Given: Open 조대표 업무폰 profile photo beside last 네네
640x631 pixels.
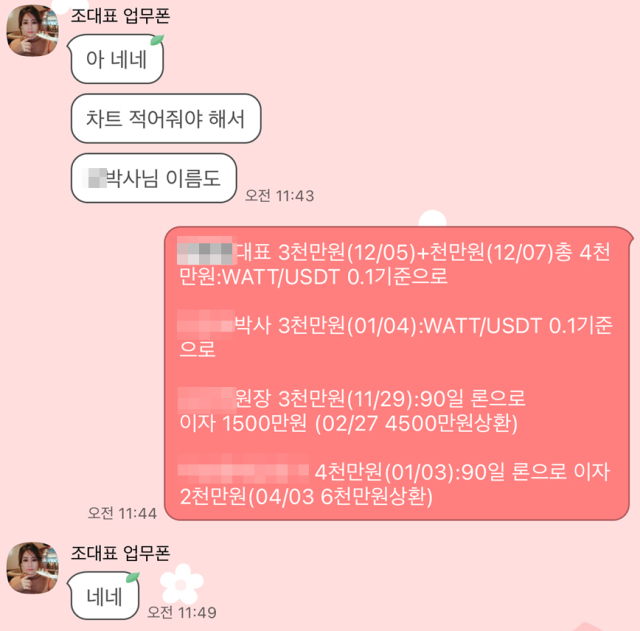Looking at the screenshot, I should (x=32, y=569).
